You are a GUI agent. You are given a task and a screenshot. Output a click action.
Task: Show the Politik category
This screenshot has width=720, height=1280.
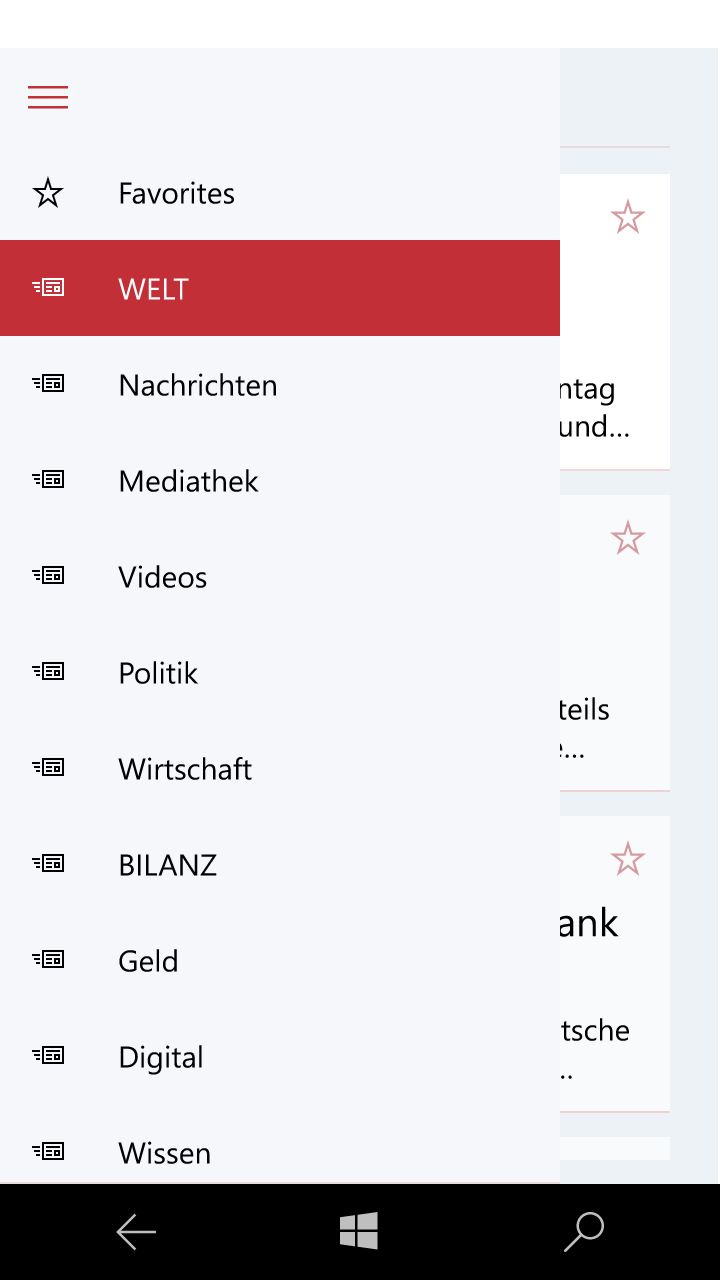(x=158, y=673)
